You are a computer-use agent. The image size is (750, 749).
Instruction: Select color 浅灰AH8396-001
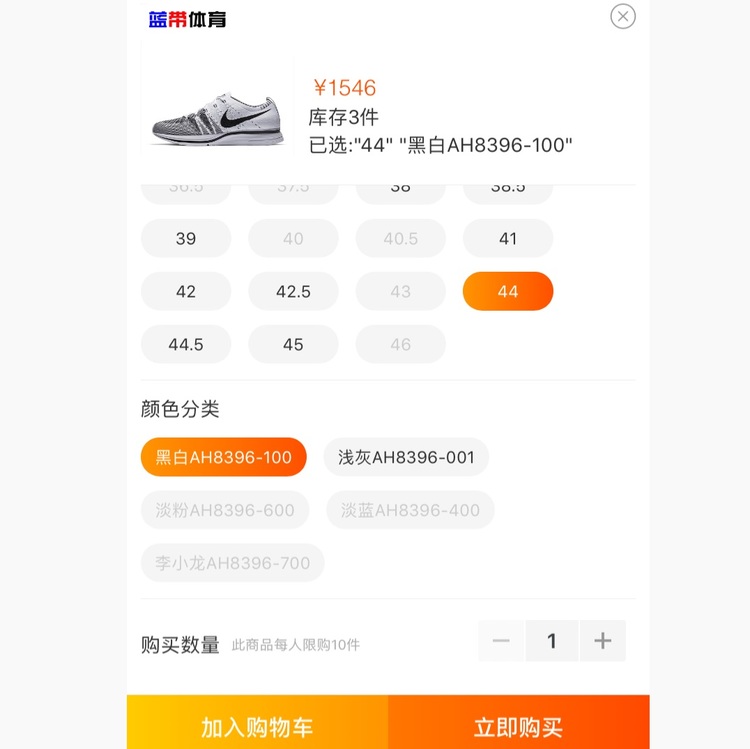pos(406,457)
